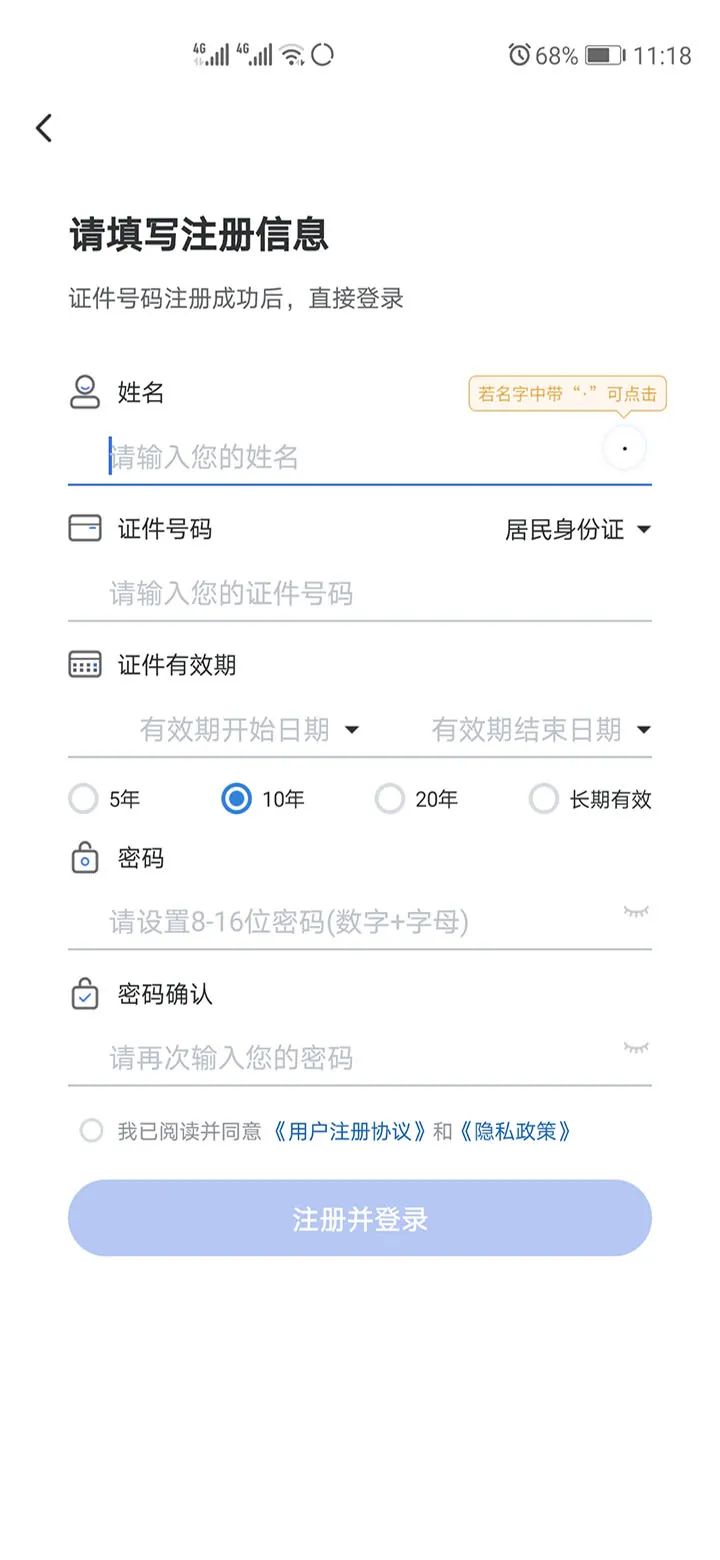Click the circular '·' dot insert button

[x=624, y=448]
